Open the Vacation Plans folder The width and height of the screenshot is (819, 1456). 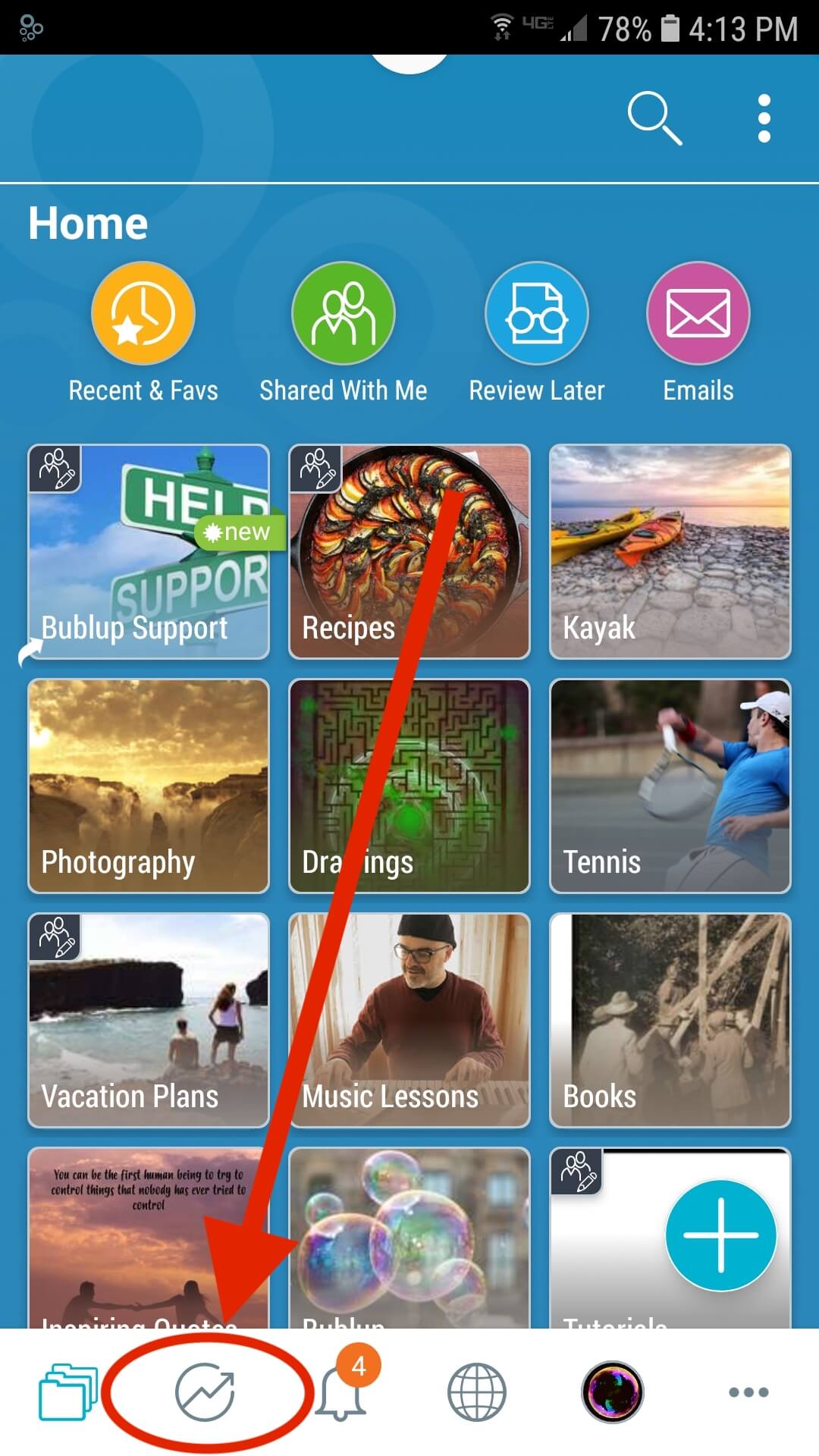[149, 1020]
